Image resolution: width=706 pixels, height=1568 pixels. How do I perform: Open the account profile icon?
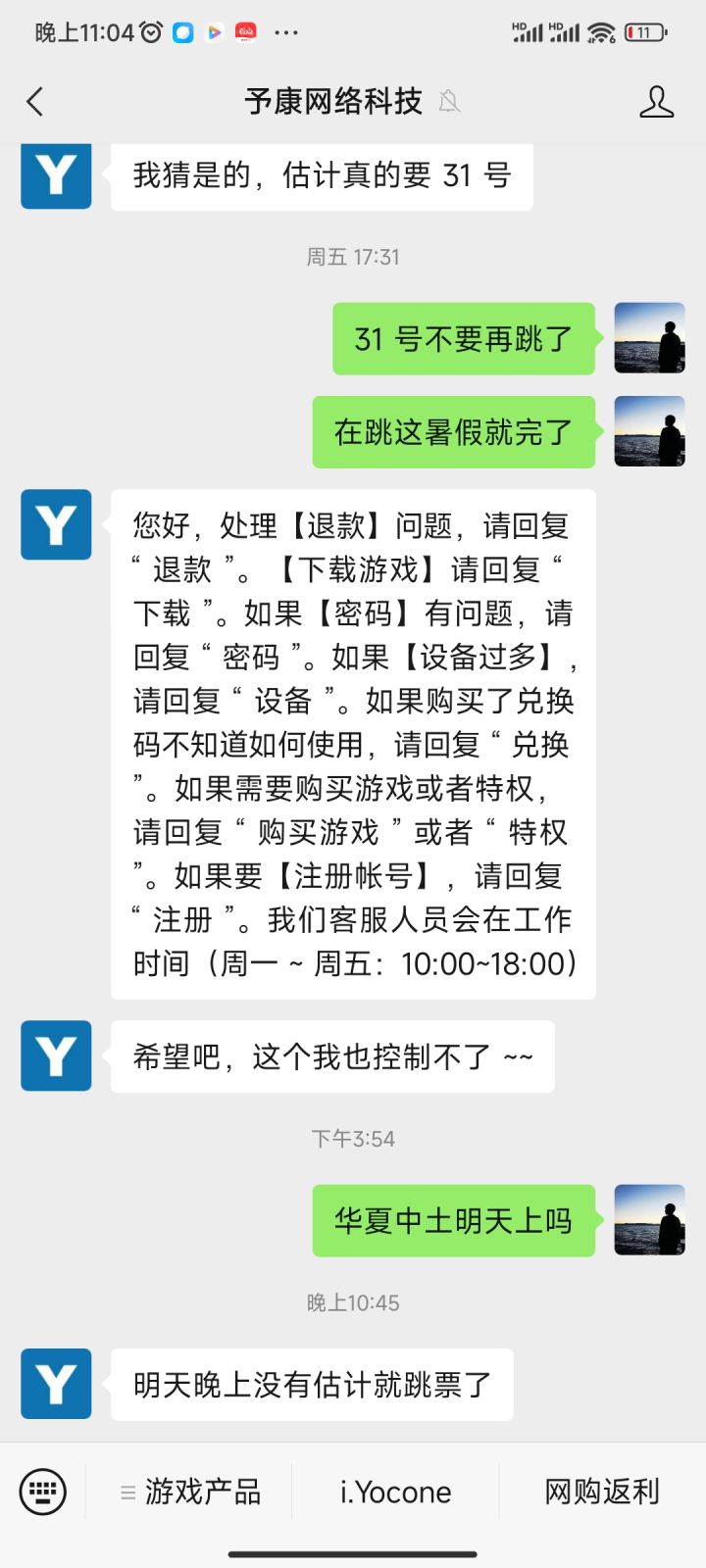tap(656, 101)
